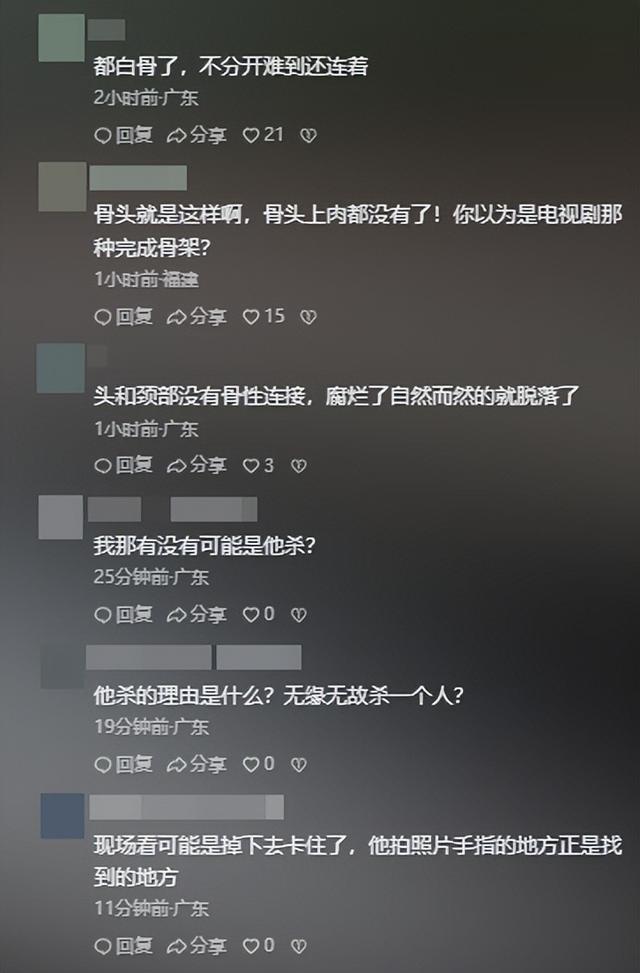Reply to the comment beginning "头和颈部没有骨性连接"

coord(123,465)
